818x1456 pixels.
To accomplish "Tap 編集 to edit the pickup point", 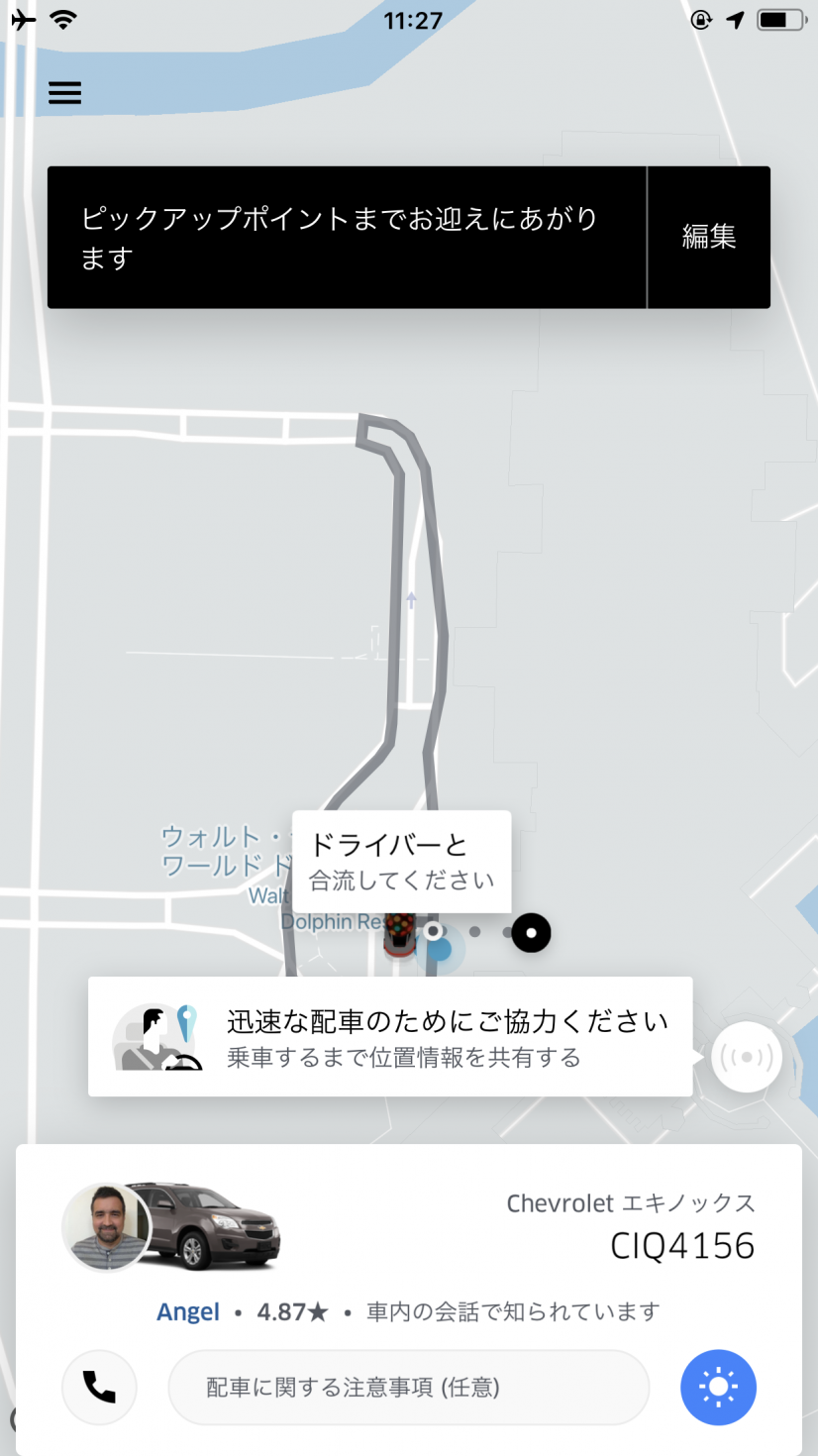I will (709, 237).
